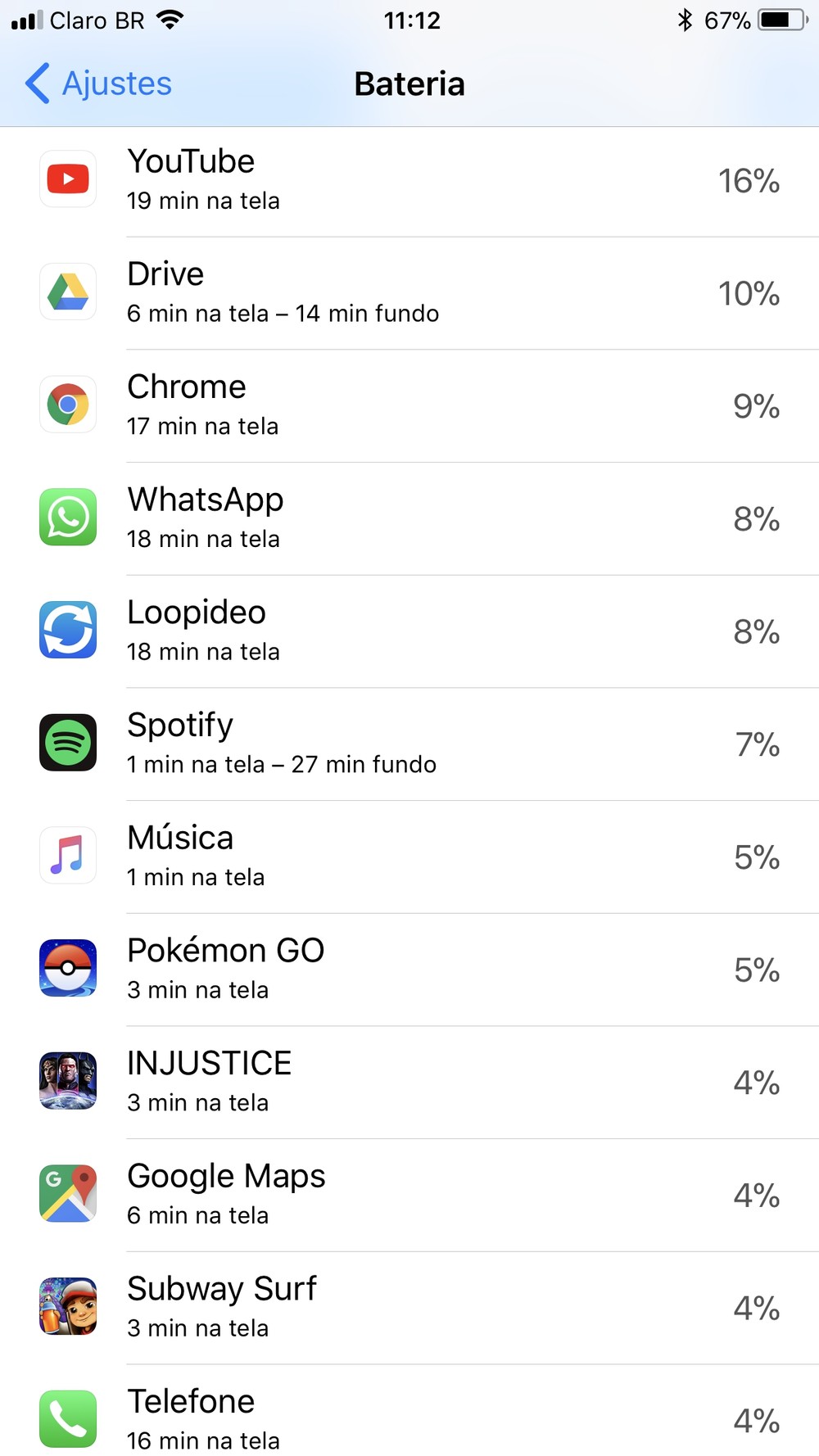This screenshot has height=1456, width=819.
Task: Select the INJUSTICE usage row
Action: 409,1082
